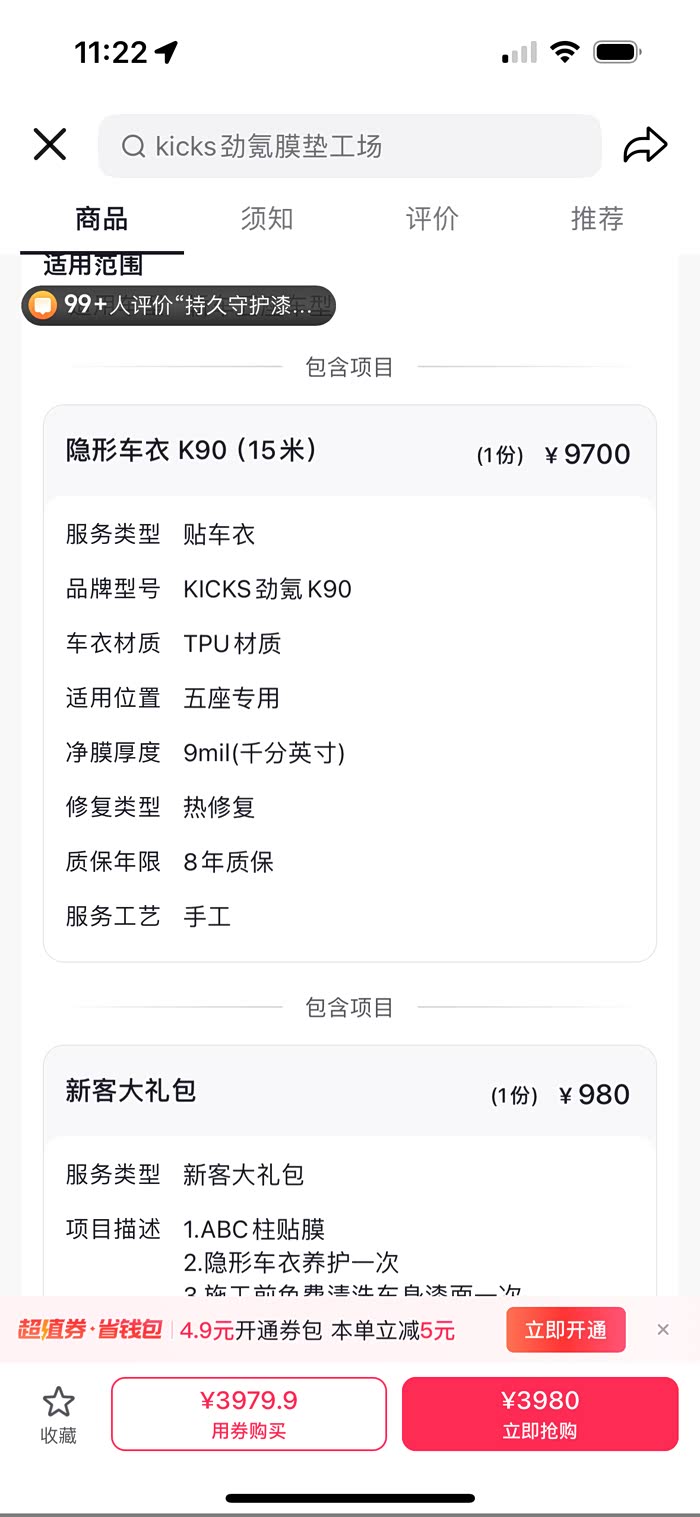This screenshot has width=700, height=1517.
Task: Switch to the 推荐 tab
Action: click(x=597, y=219)
